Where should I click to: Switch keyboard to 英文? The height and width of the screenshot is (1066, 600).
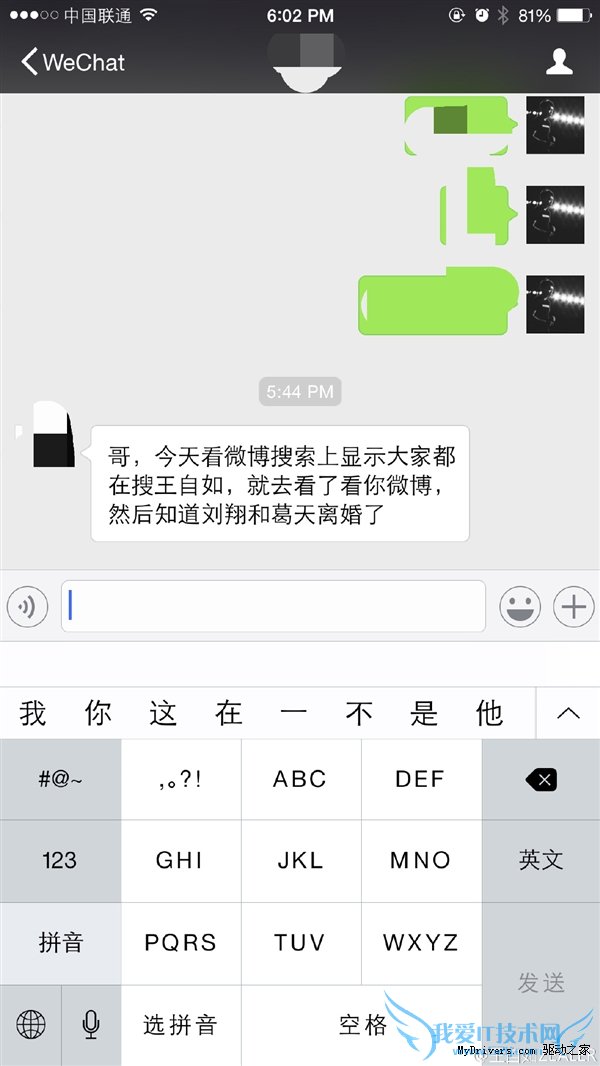pyautogui.click(x=541, y=860)
